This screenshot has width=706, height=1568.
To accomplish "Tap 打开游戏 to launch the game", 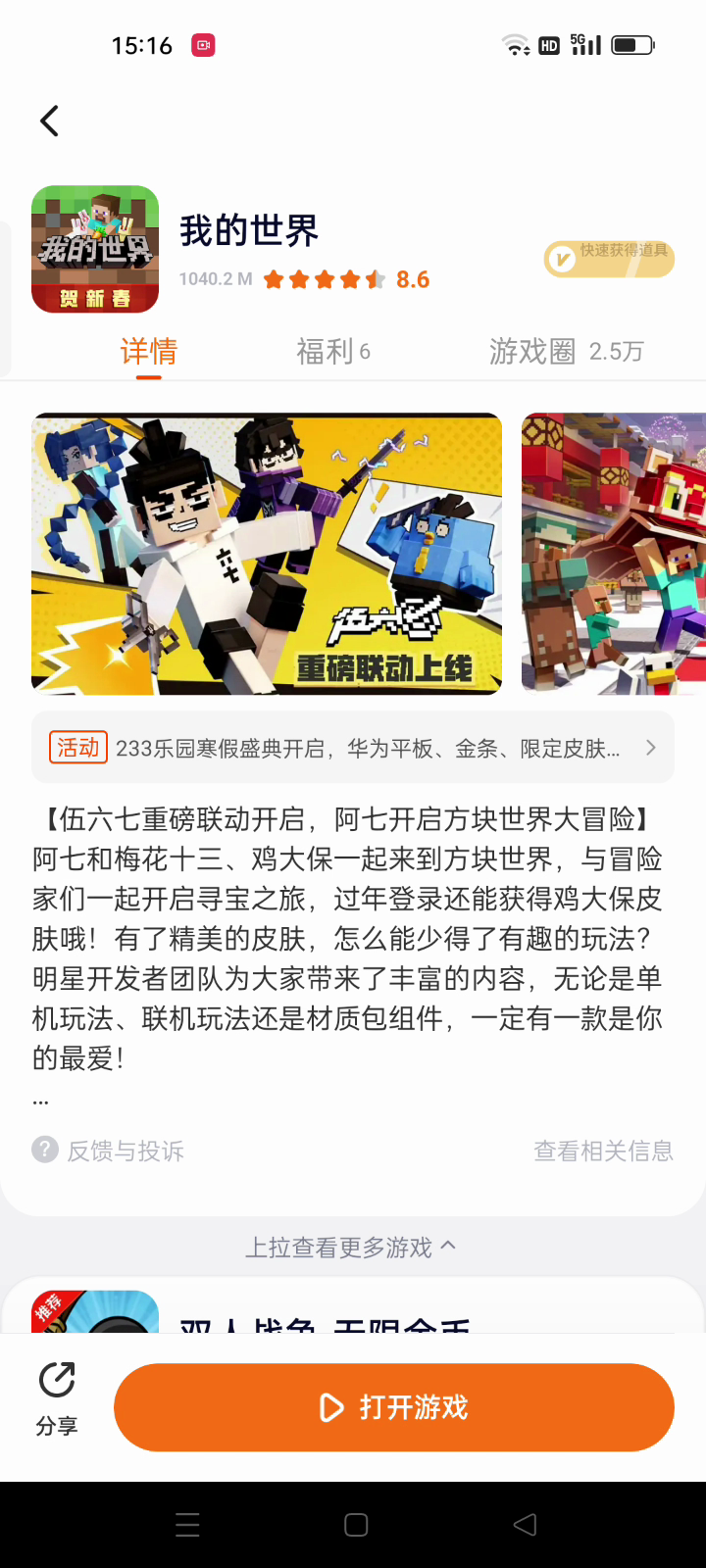I will click(x=394, y=1407).
